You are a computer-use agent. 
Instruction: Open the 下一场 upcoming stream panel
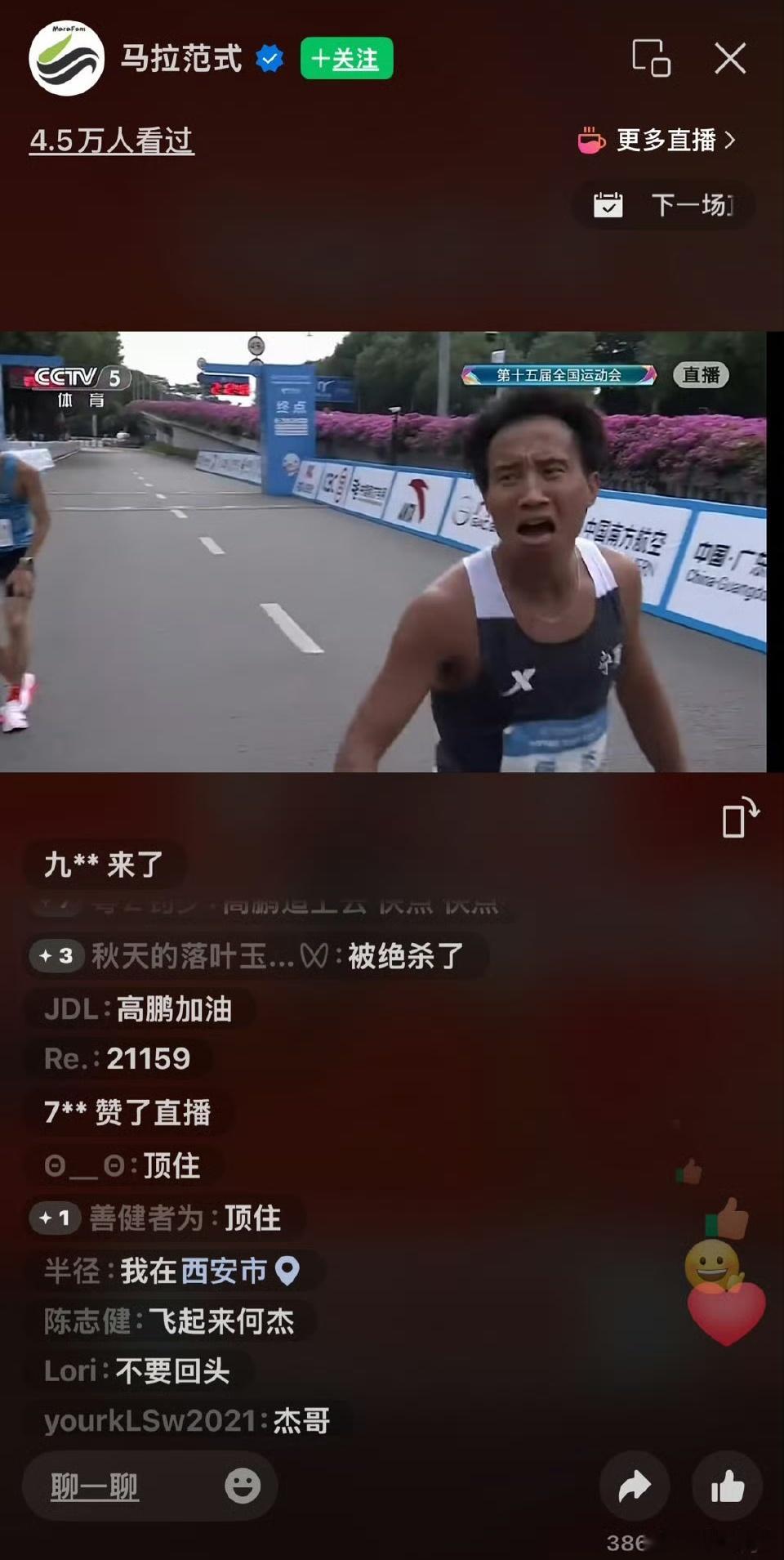click(691, 205)
